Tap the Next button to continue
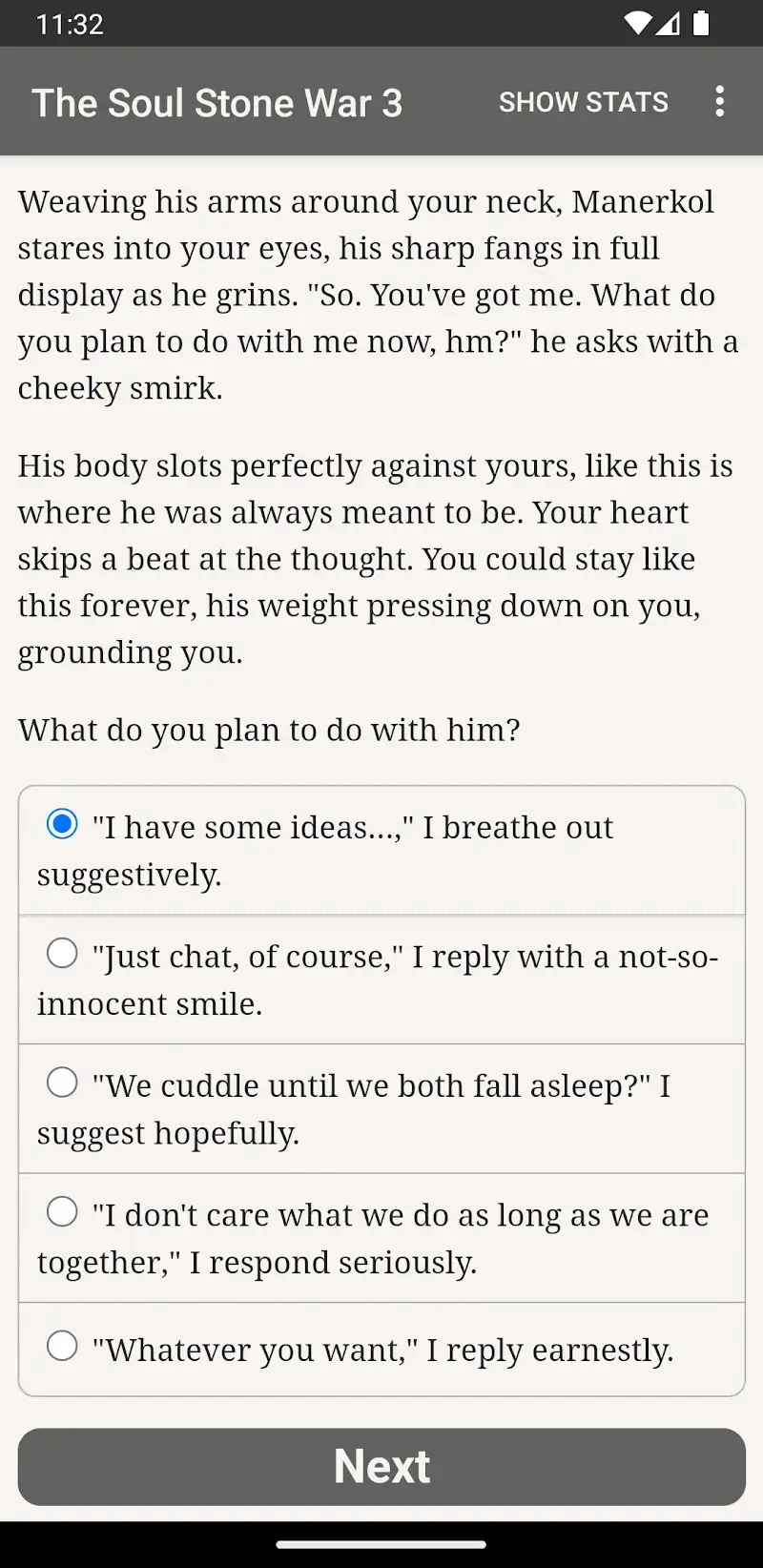 pos(381,1466)
